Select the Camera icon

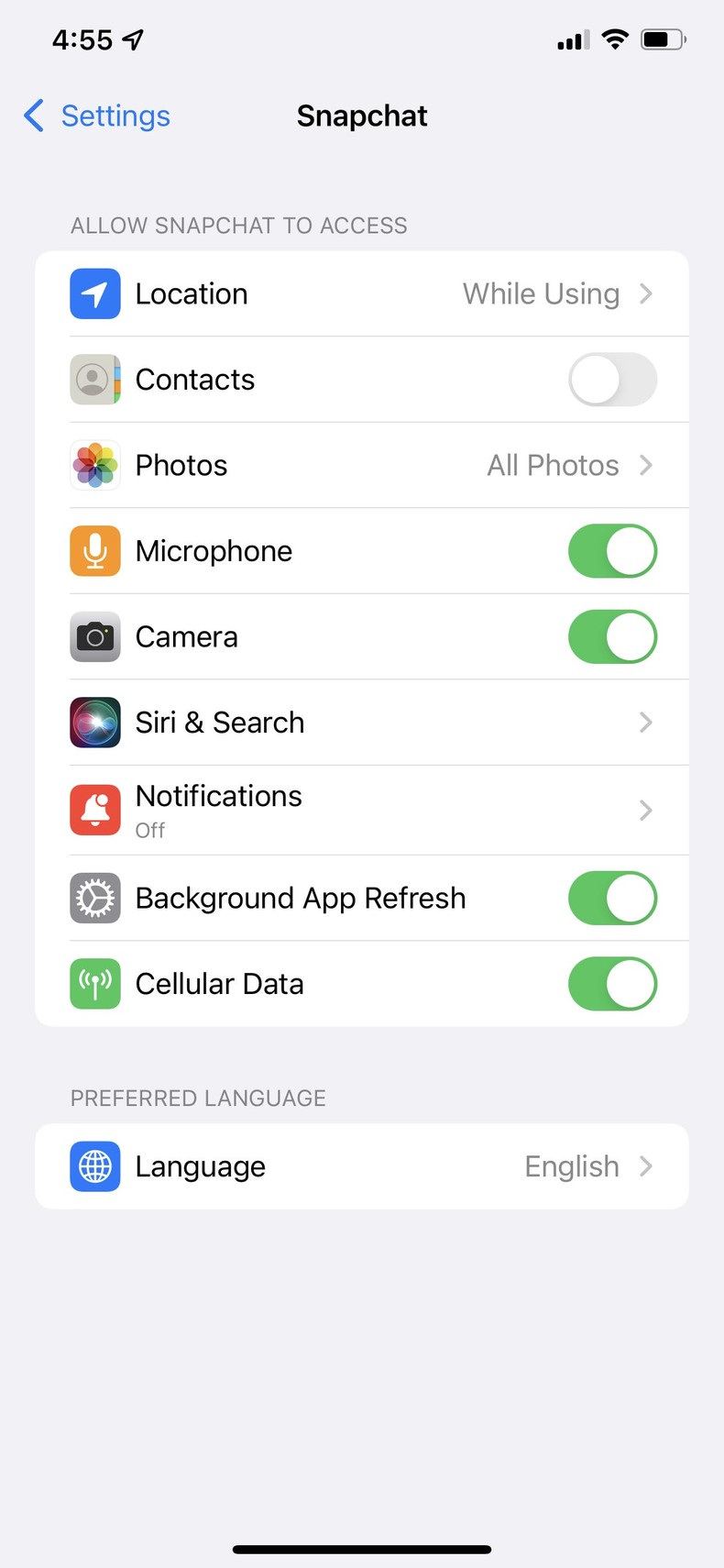(x=94, y=636)
